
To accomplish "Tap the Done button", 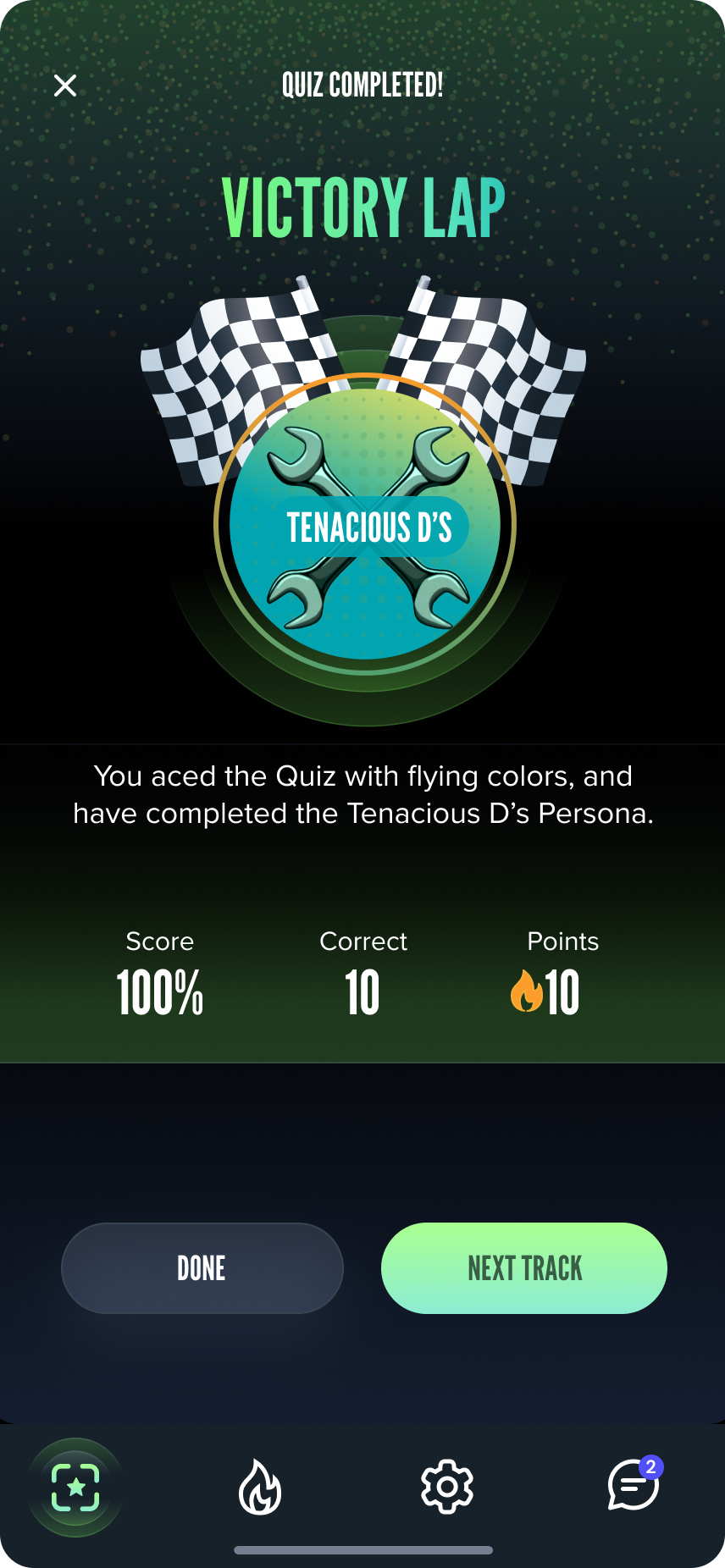I will point(202,1268).
